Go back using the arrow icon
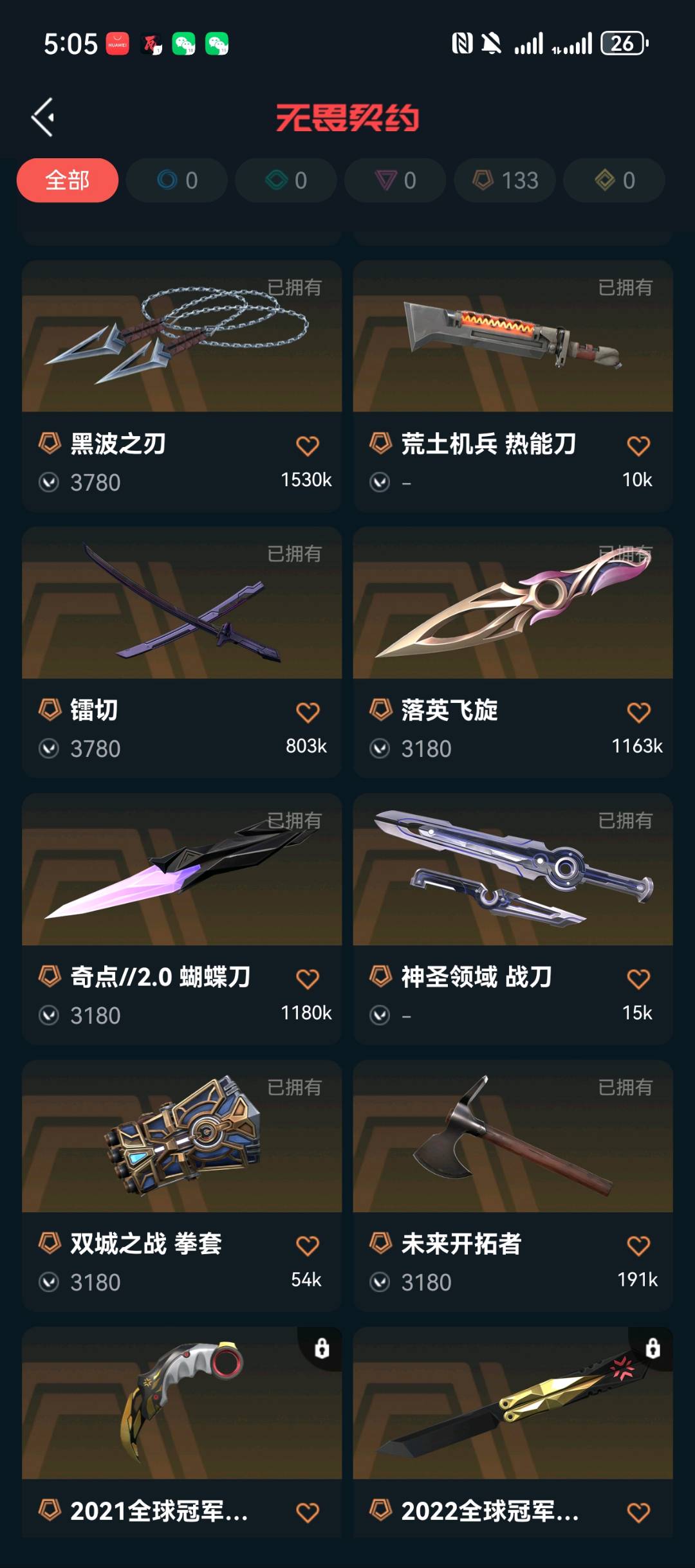The width and height of the screenshot is (695, 1568). 42,117
